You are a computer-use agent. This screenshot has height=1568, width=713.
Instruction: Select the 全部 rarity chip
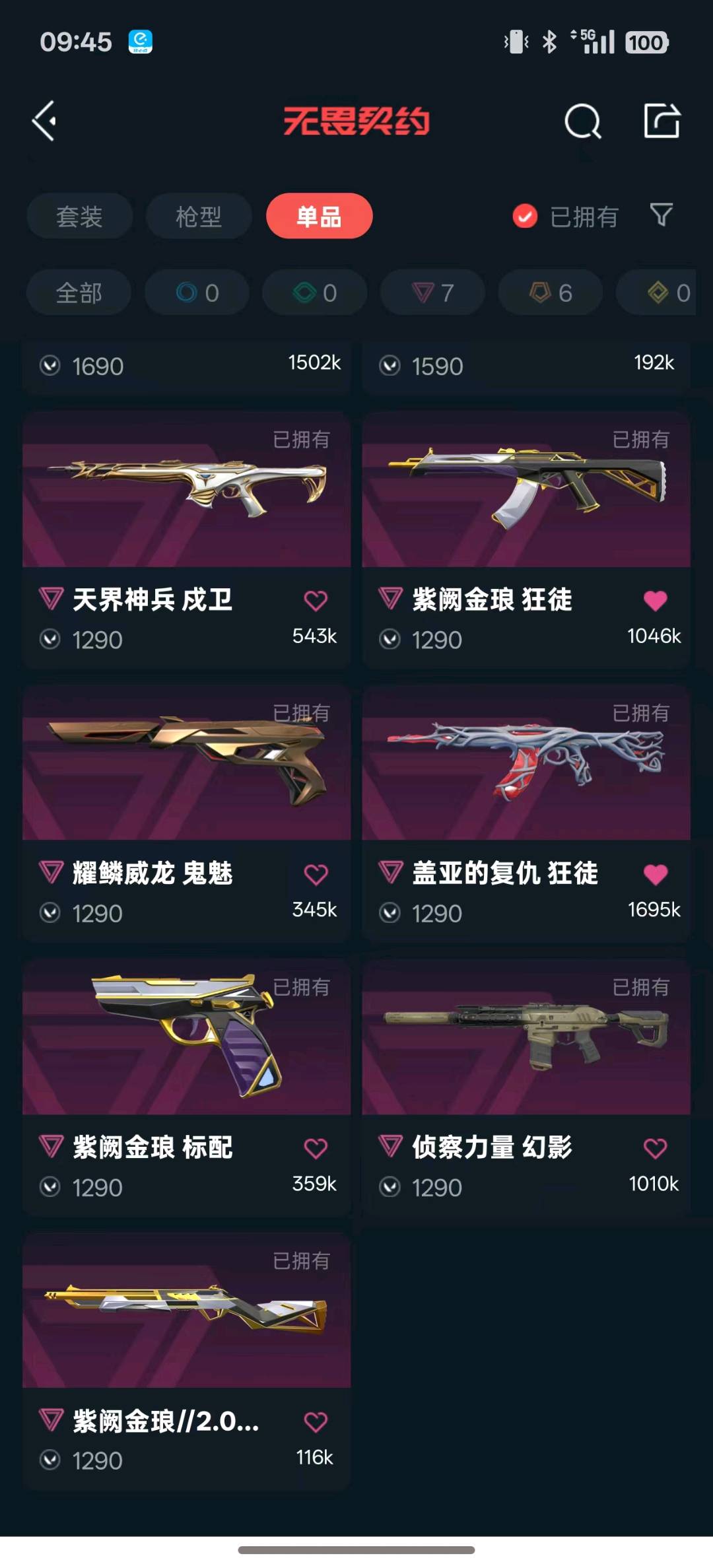79,292
